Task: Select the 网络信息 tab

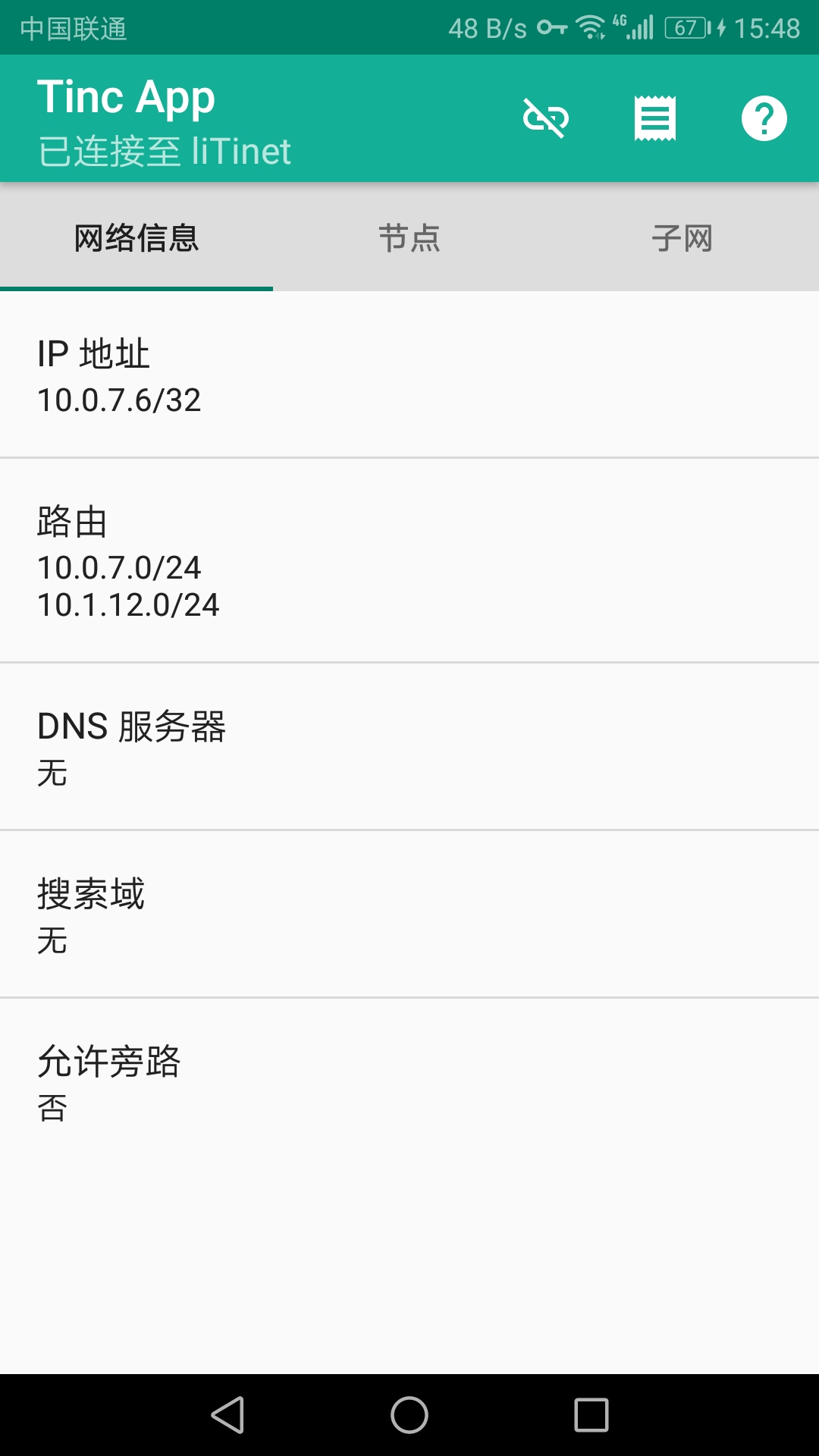Action: 136,238
